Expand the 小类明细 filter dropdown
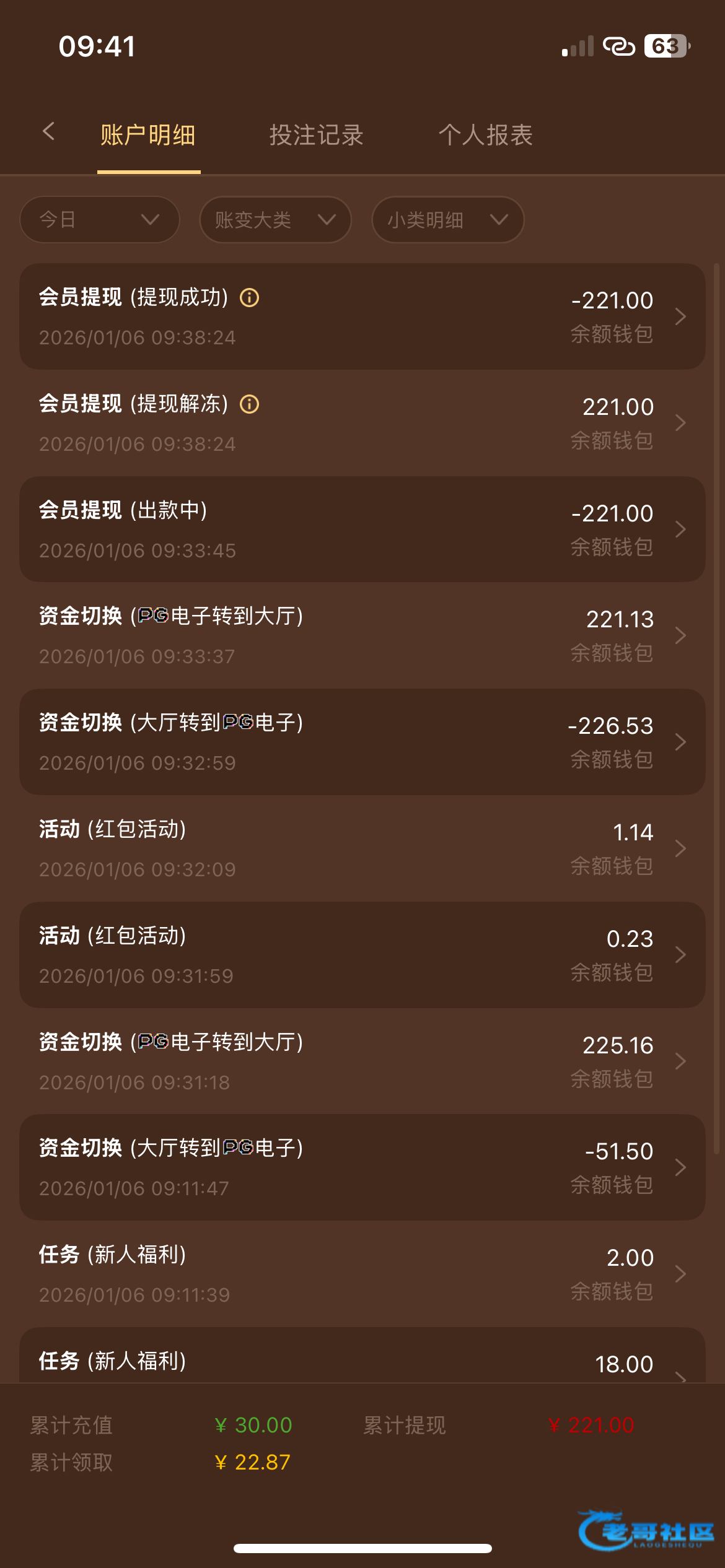The image size is (725, 1568). pyautogui.click(x=447, y=219)
